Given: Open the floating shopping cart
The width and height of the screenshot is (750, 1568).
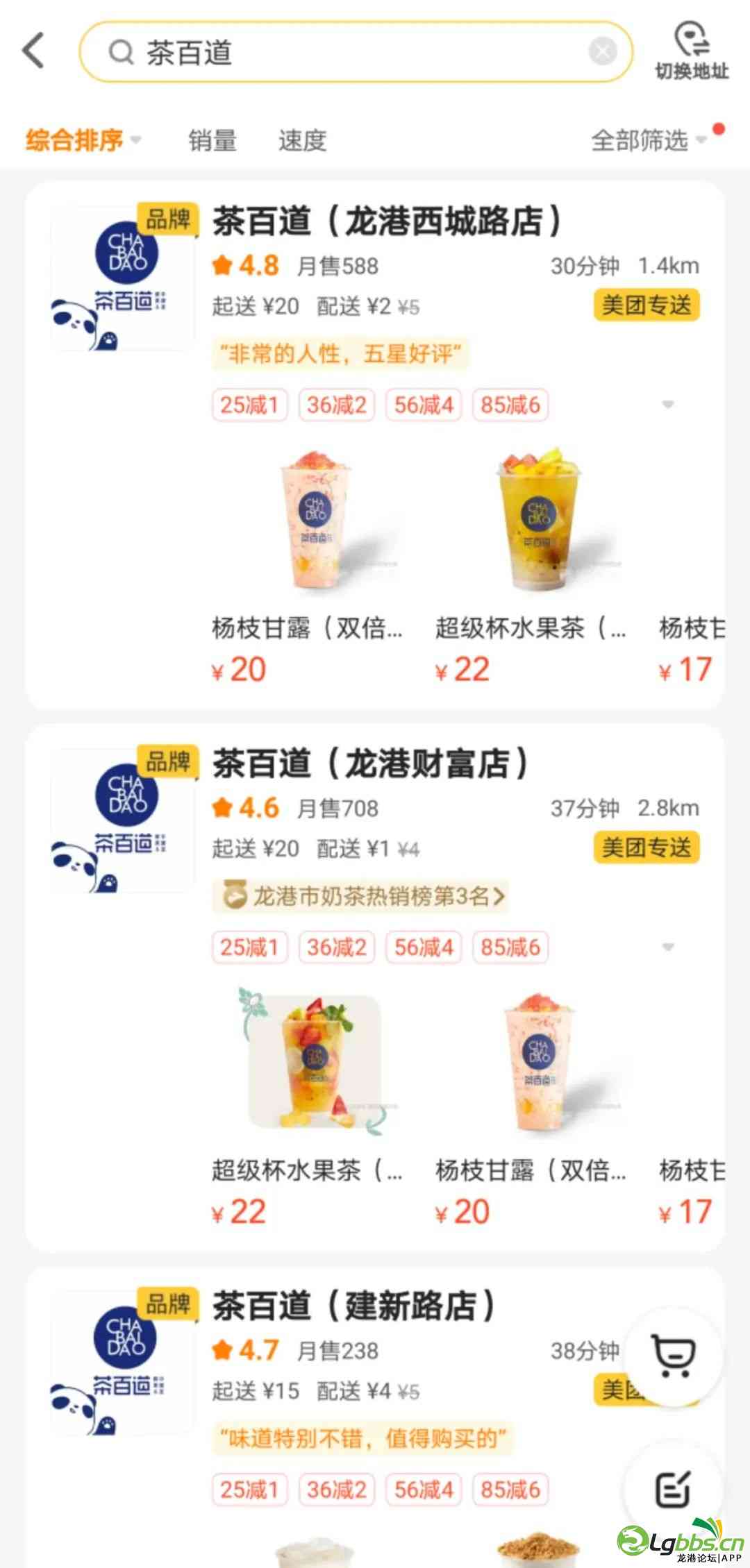Looking at the screenshot, I should pos(673,1354).
